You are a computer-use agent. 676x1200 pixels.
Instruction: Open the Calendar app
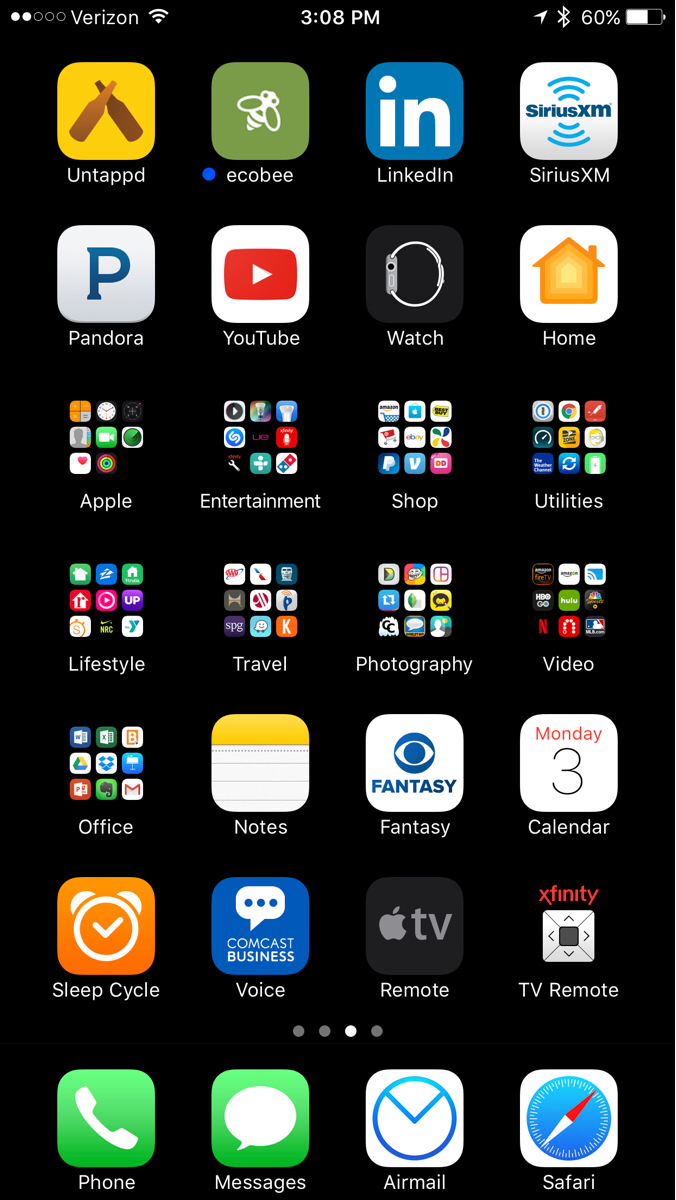tap(568, 763)
